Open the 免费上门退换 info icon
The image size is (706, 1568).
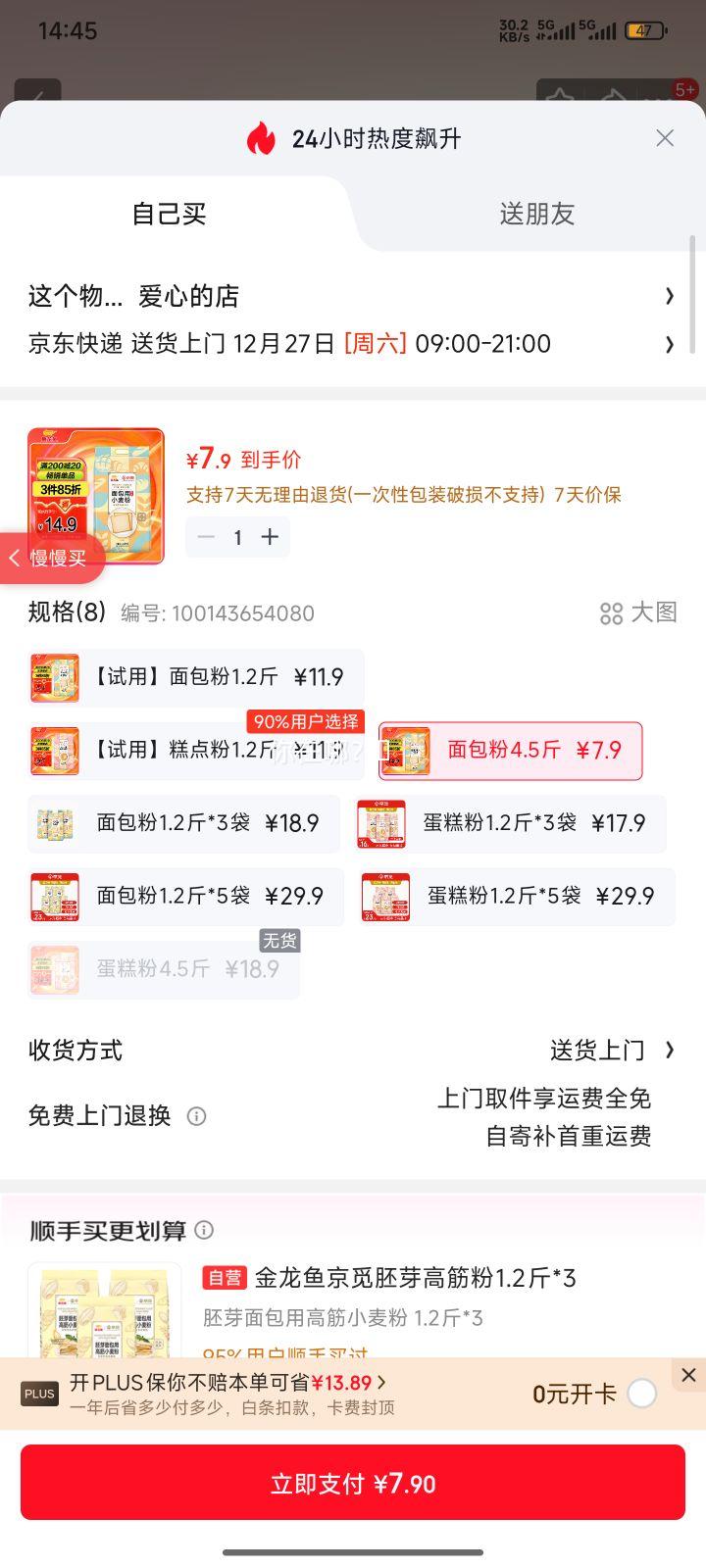point(196,1116)
